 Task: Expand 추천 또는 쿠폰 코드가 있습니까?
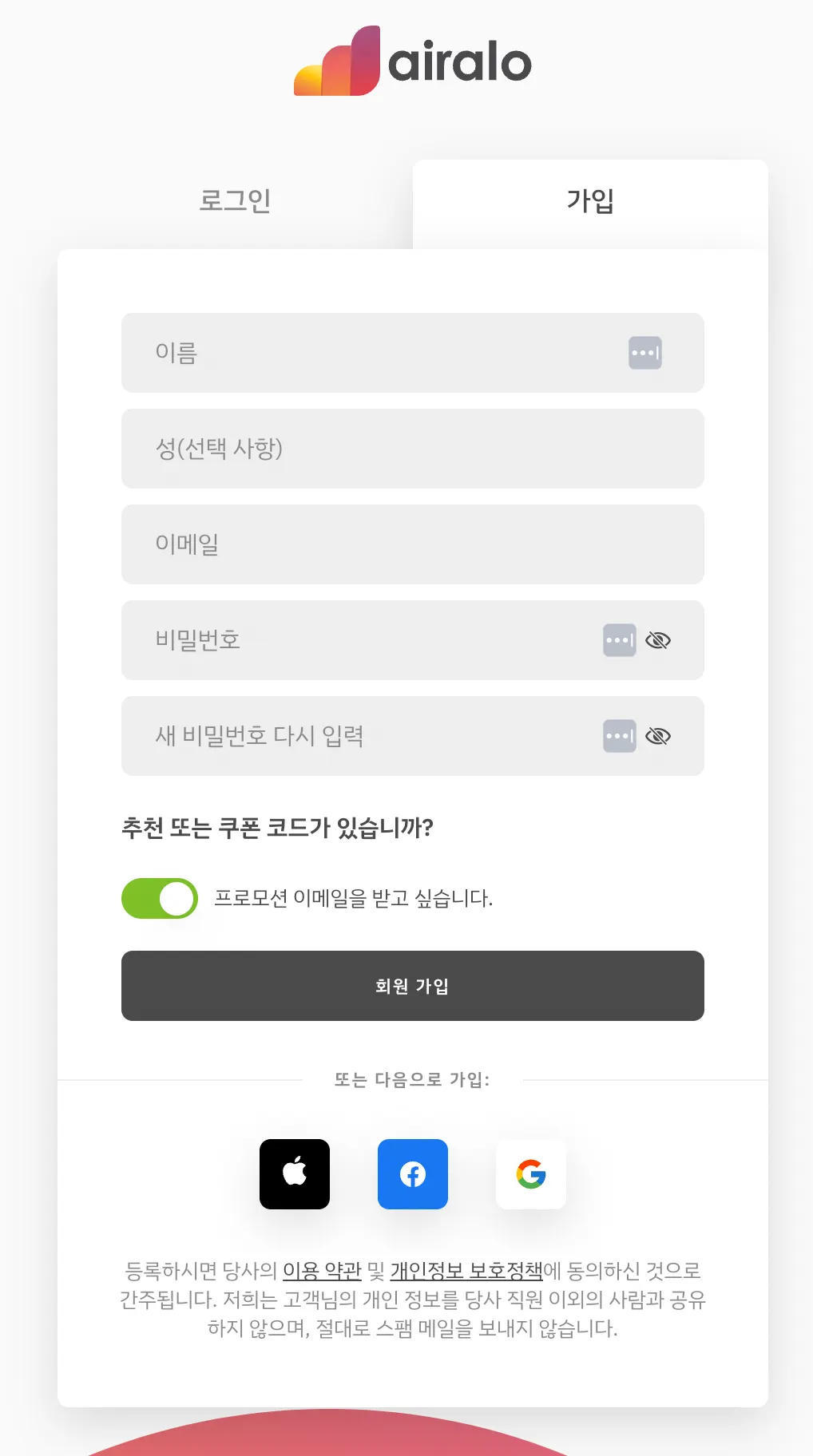pyautogui.click(x=277, y=828)
